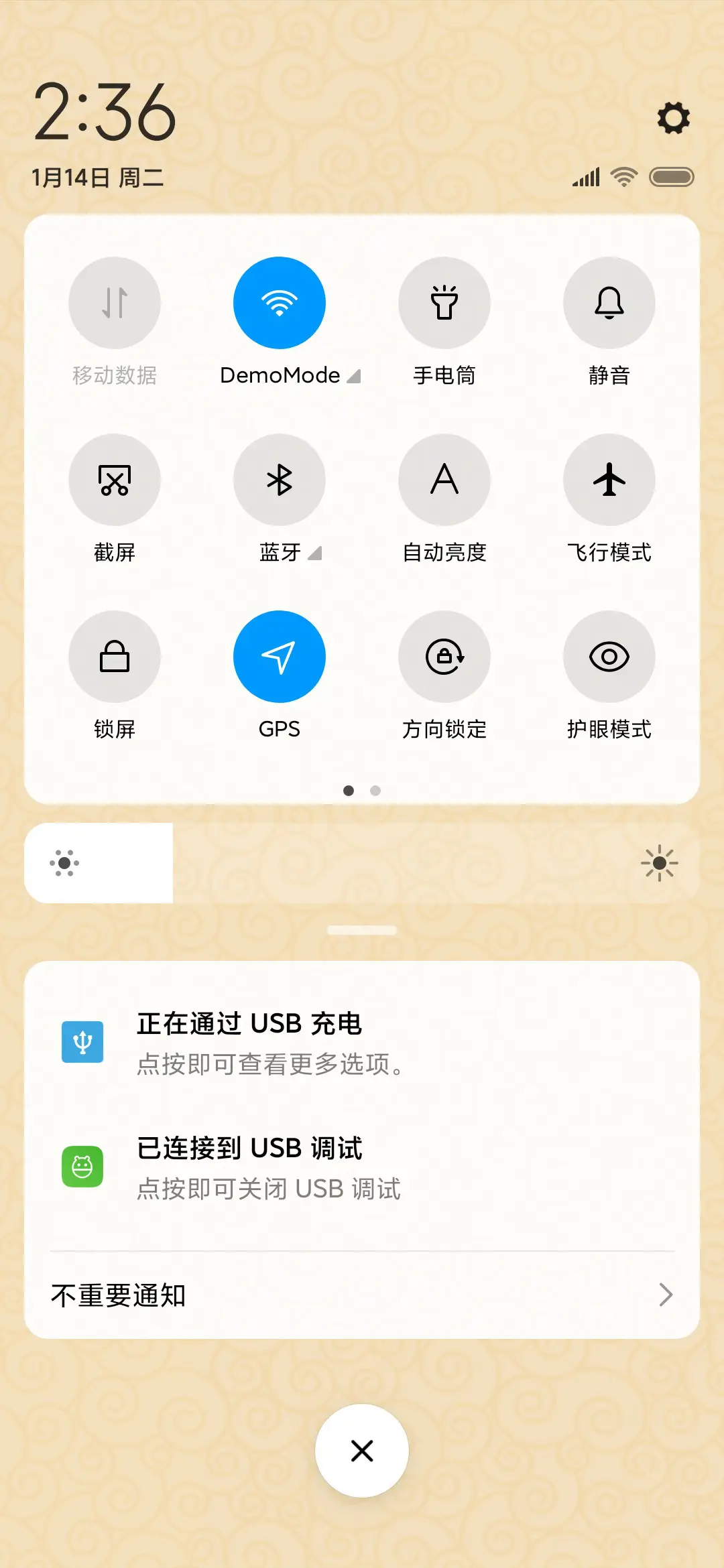
Task: Toggle auto brightness (自动亮度)
Action: [444, 480]
